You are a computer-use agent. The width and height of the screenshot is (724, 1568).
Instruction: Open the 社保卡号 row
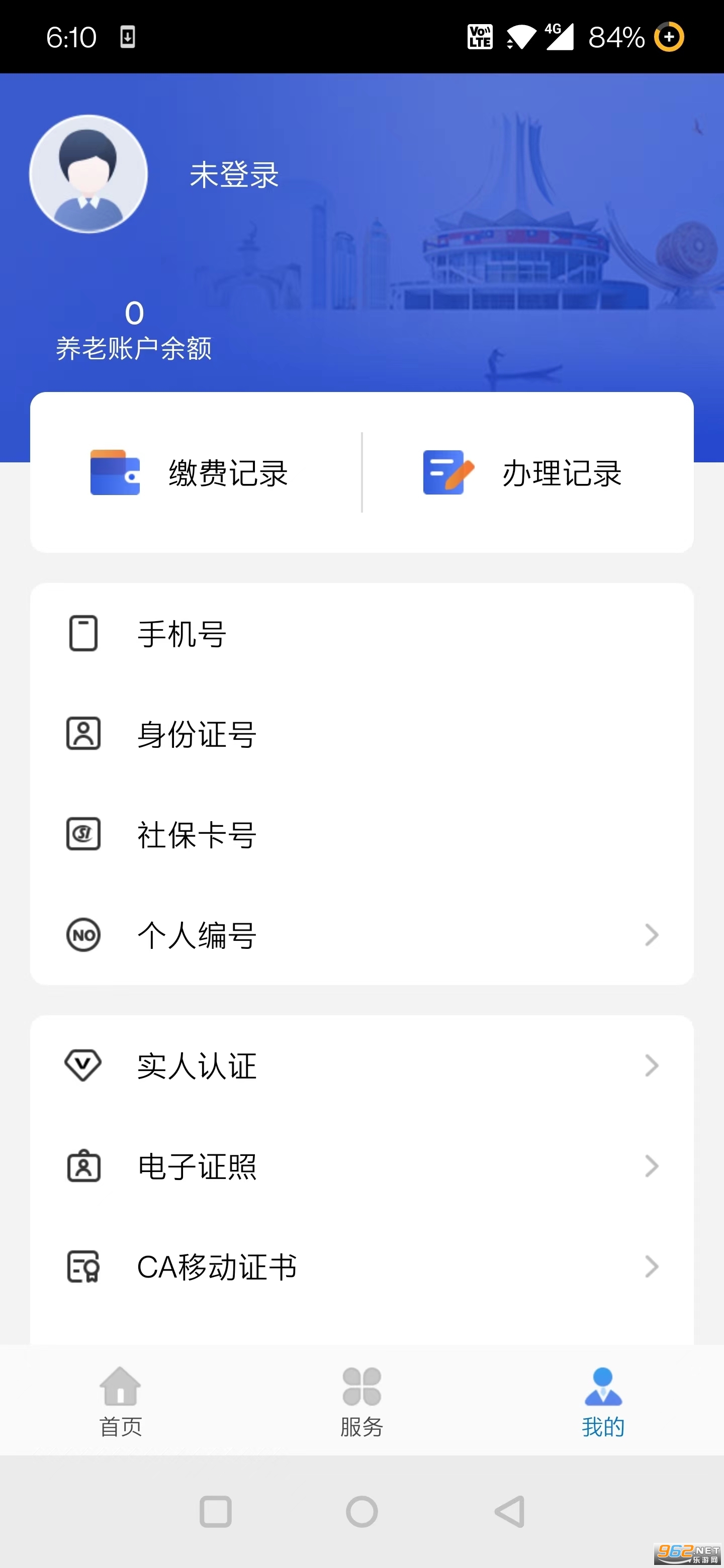361,835
